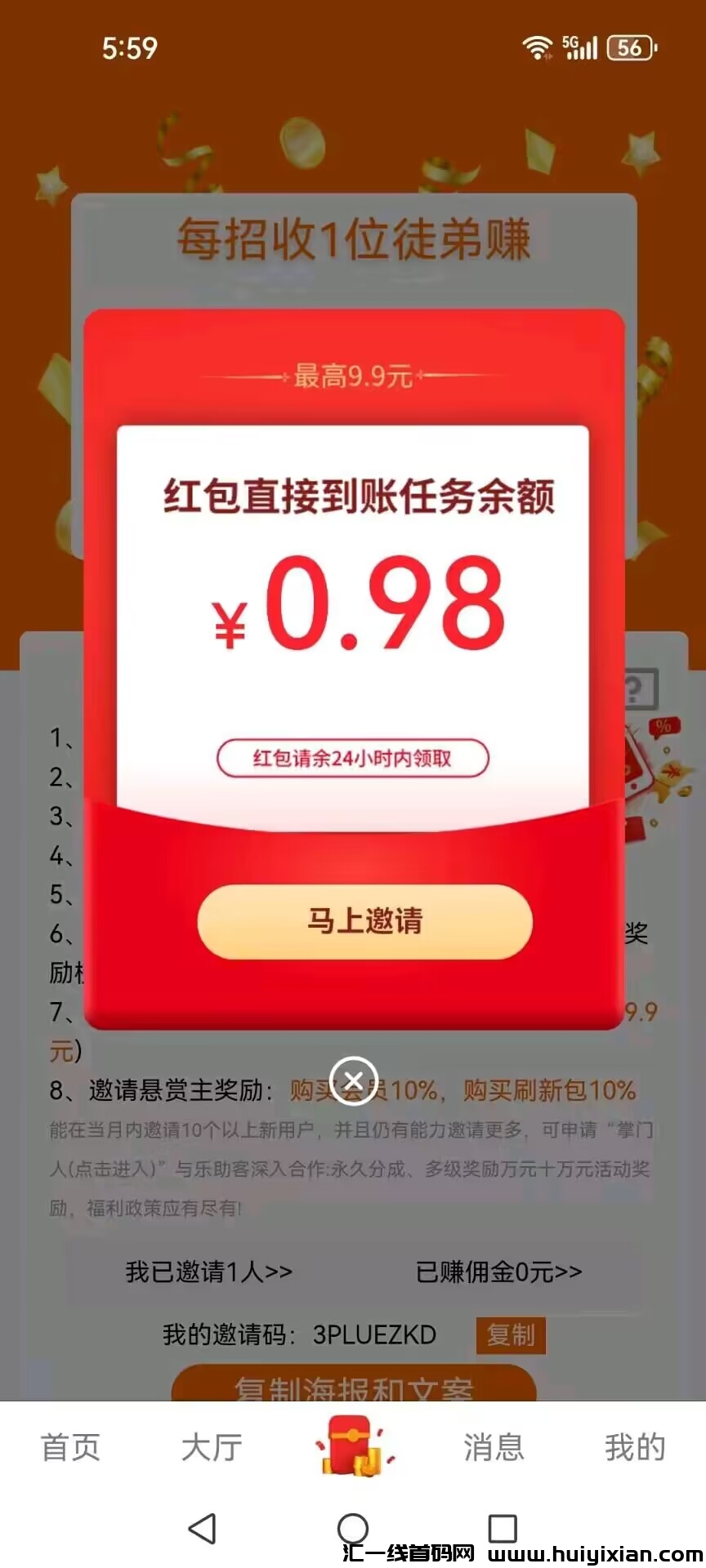706x1568 pixels.
Task: Tap the Android back navigation arrow
Action: tap(202, 1527)
